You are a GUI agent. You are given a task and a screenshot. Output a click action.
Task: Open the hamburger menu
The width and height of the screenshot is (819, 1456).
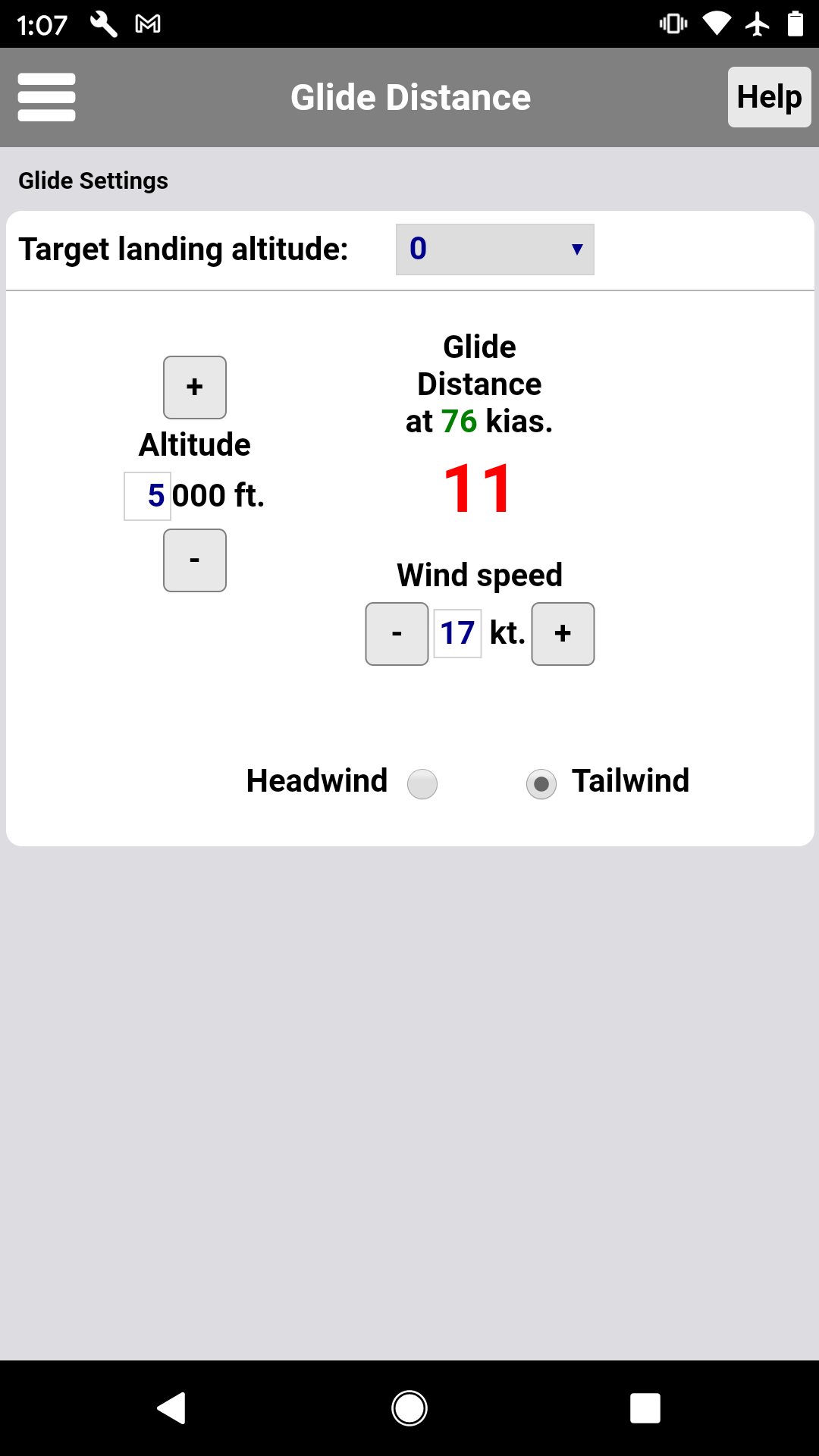point(46,97)
